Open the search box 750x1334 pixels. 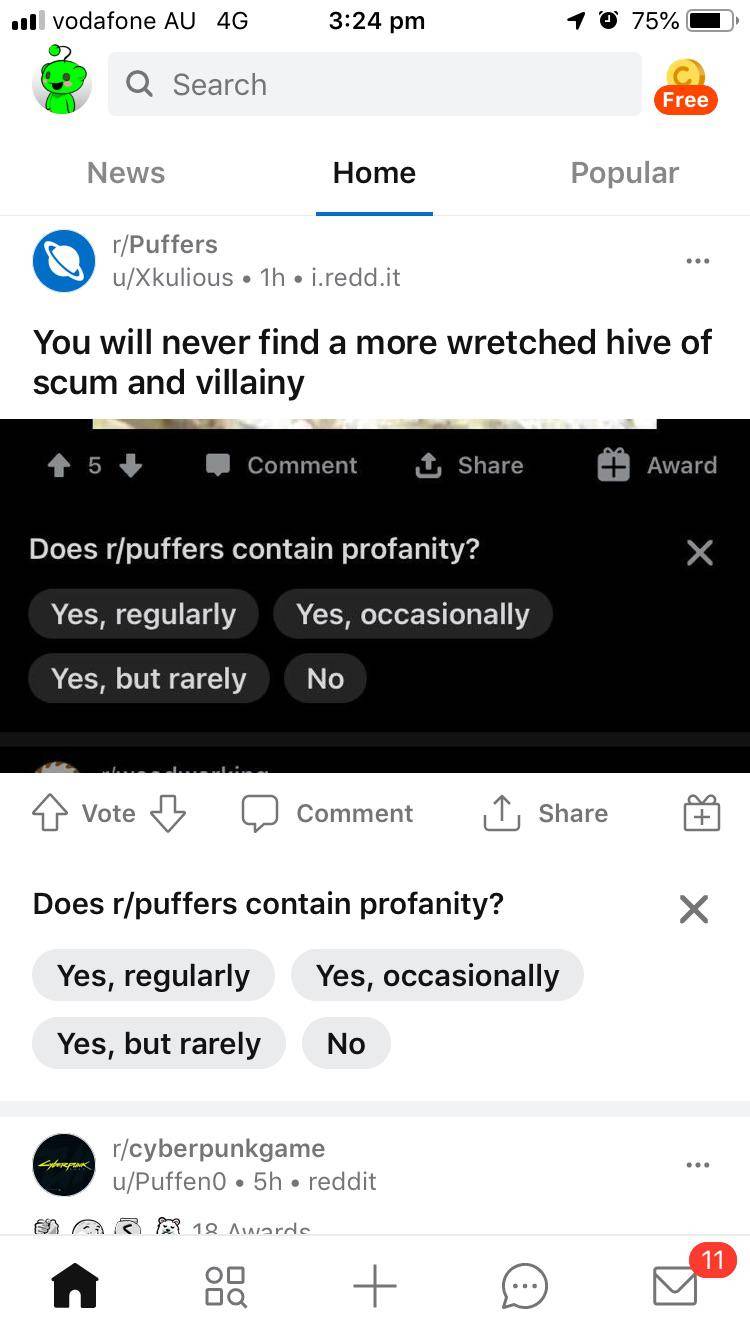(374, 84)
